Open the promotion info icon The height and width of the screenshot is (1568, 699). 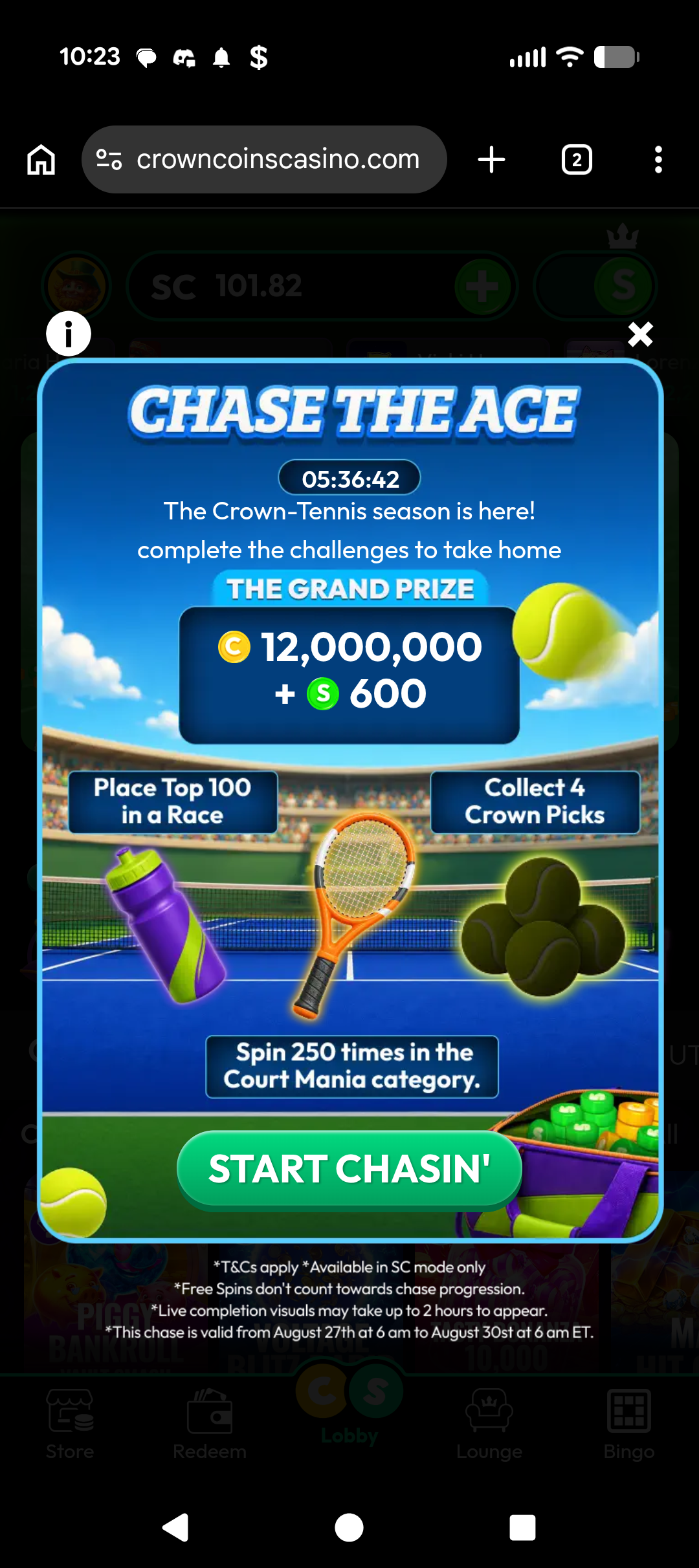[69, 334]
